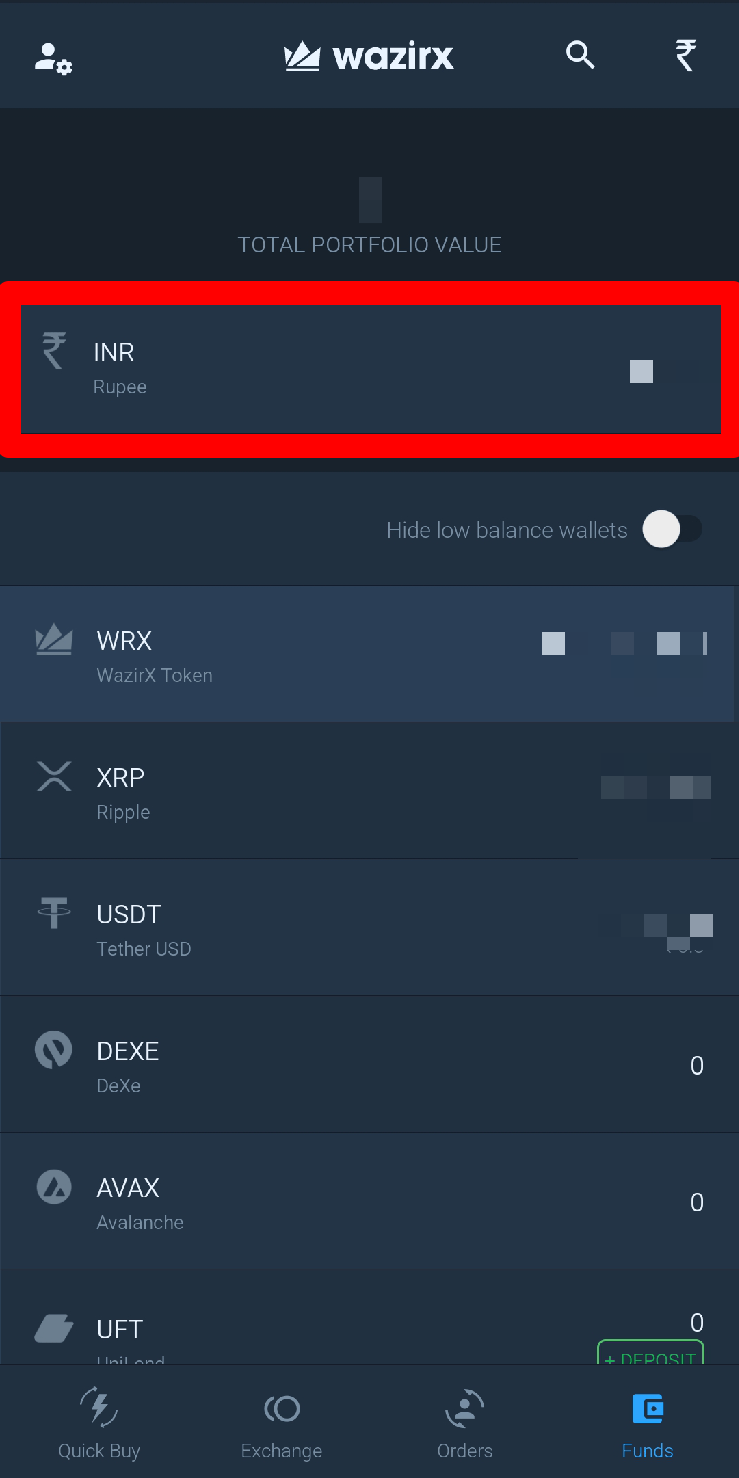The width and height of the screenshot is (739, 1478).
Task: Open account settings icon
Action: pos(53,57)
